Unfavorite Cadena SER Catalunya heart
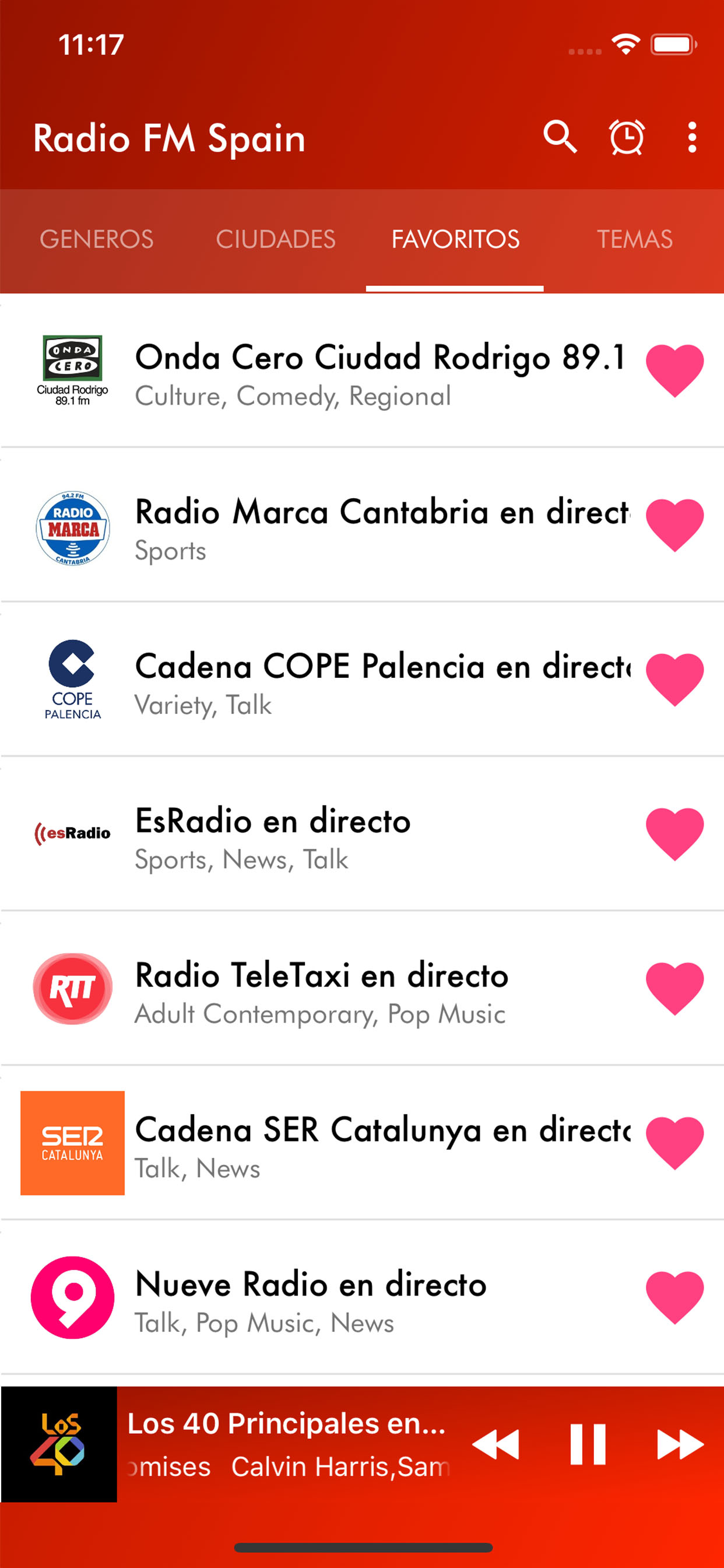 (x=674, y=1143)
